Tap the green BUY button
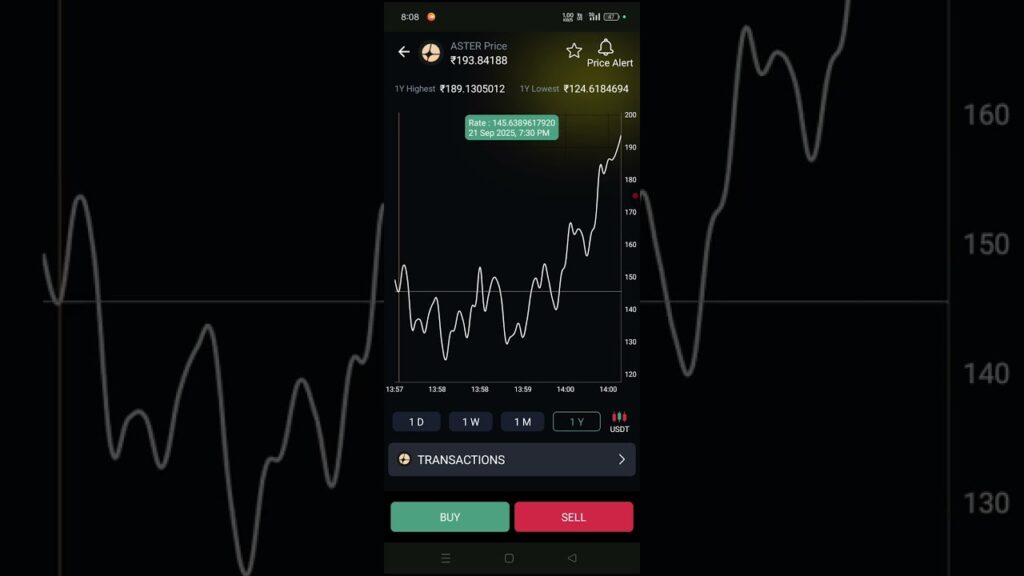Screen dimensions: 1024x576 click(450, 517)
